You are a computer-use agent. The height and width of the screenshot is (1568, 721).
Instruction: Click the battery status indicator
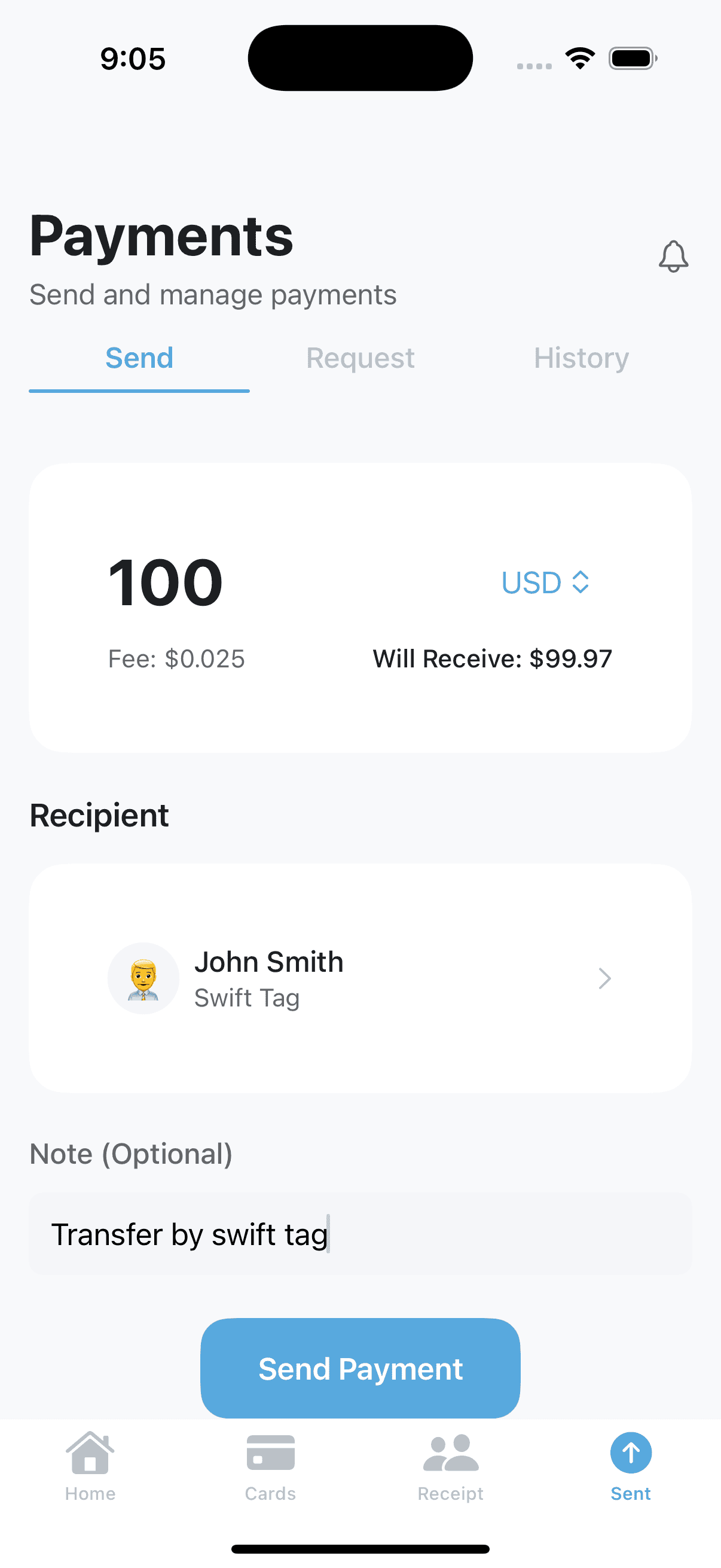pyautogui.click(x=632, y=58)
